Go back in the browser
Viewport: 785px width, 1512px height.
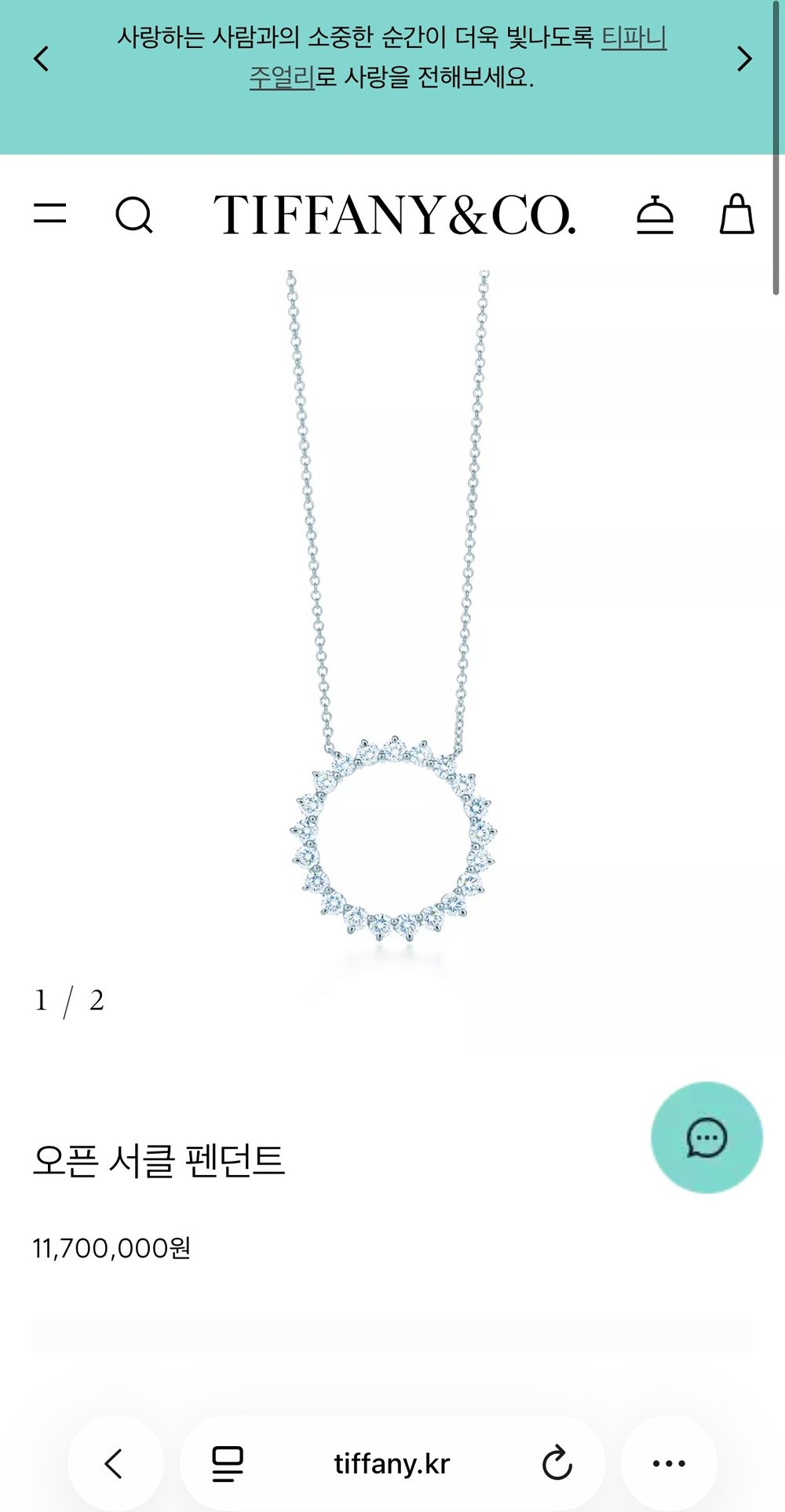(115, 1463)
